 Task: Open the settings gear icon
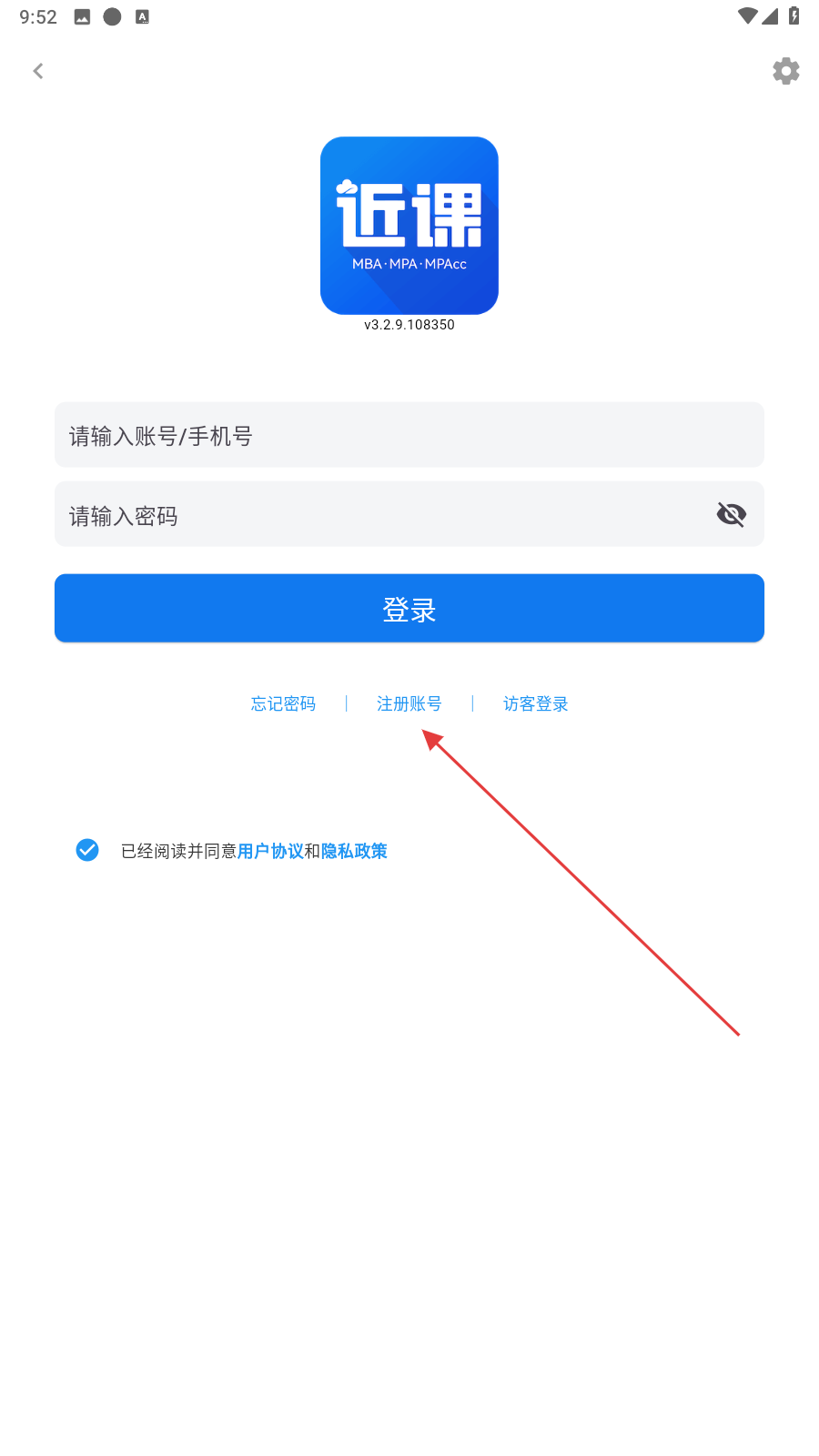pos(786,71)
